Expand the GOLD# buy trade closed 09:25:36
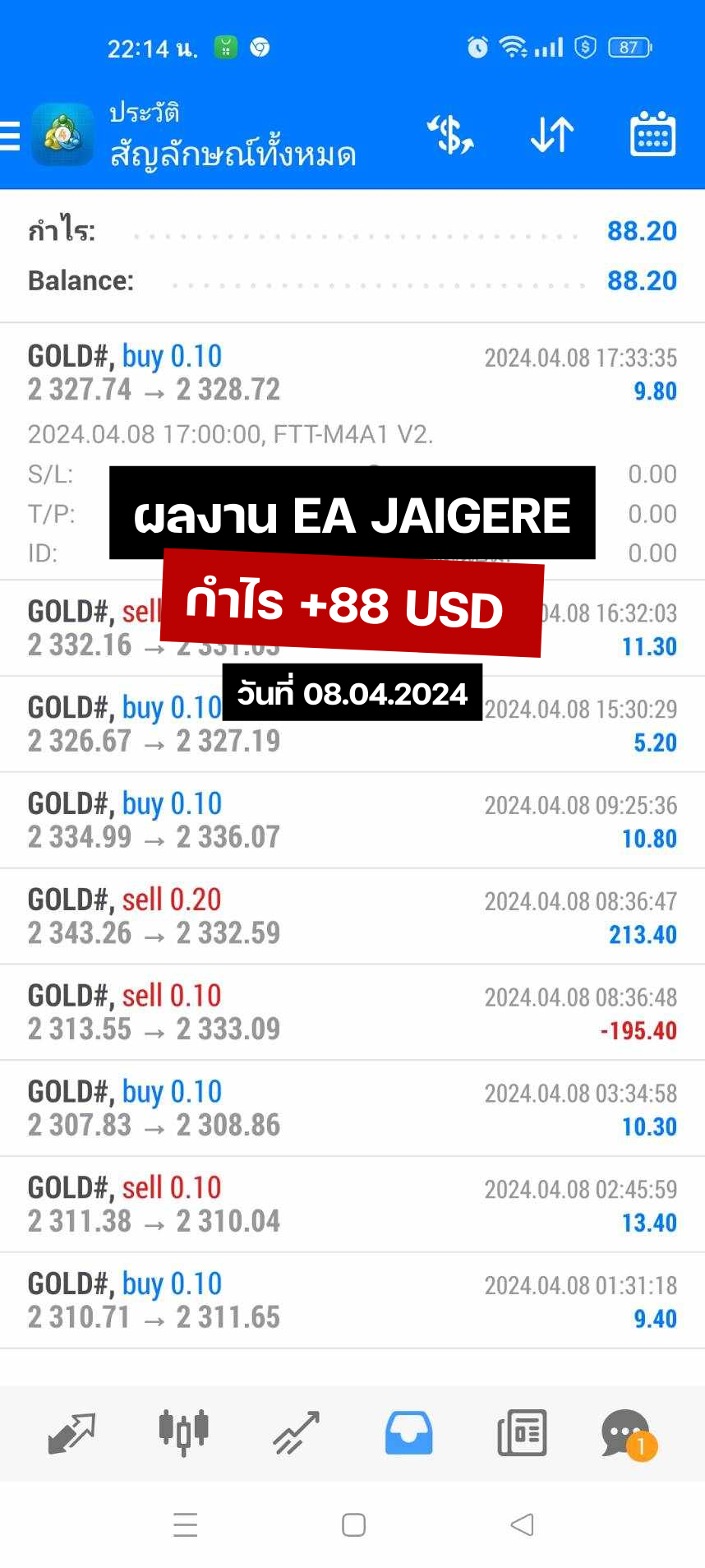 point(352,821)
